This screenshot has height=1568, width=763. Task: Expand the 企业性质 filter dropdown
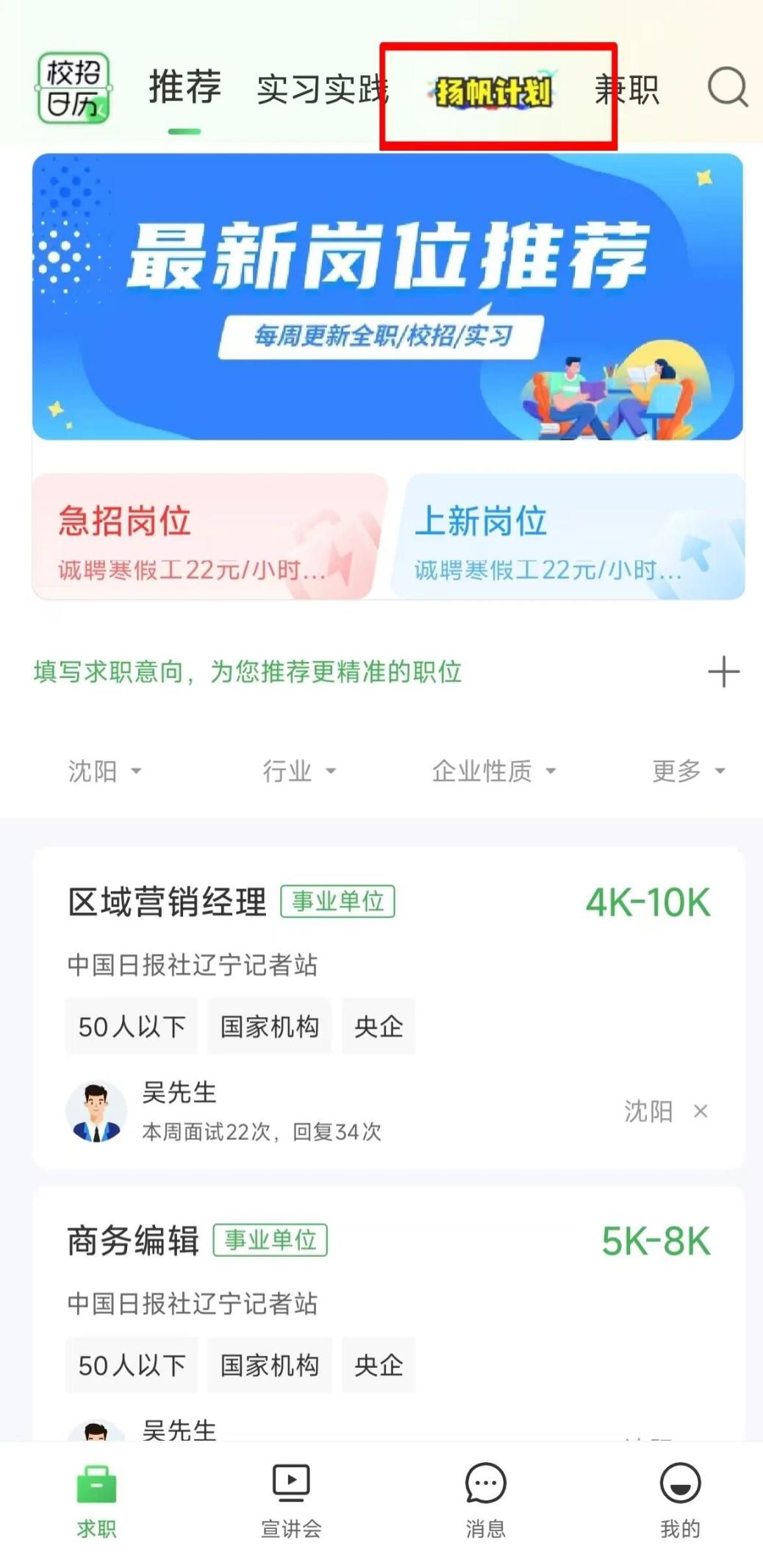(493, 771)
